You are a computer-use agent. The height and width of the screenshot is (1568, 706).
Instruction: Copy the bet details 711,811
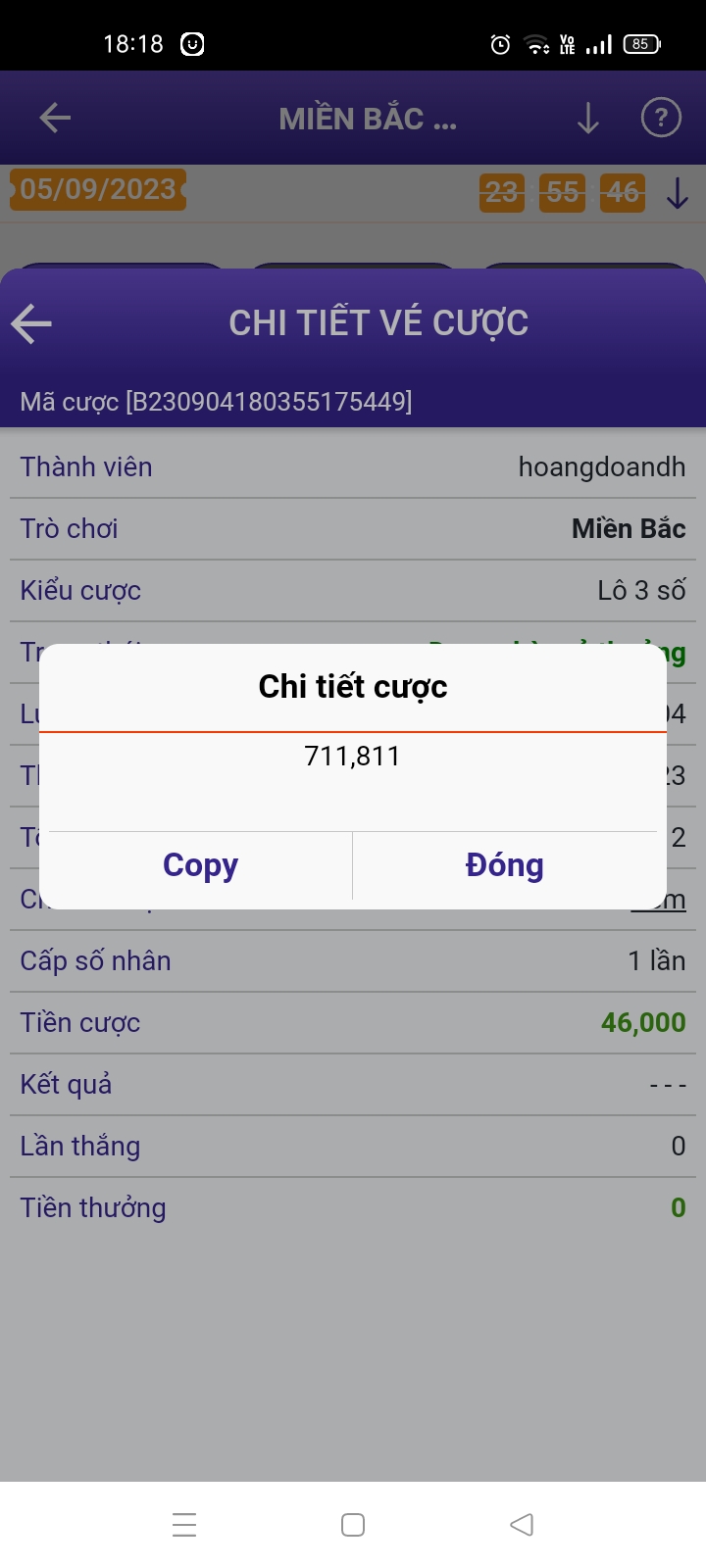point(200,865)
